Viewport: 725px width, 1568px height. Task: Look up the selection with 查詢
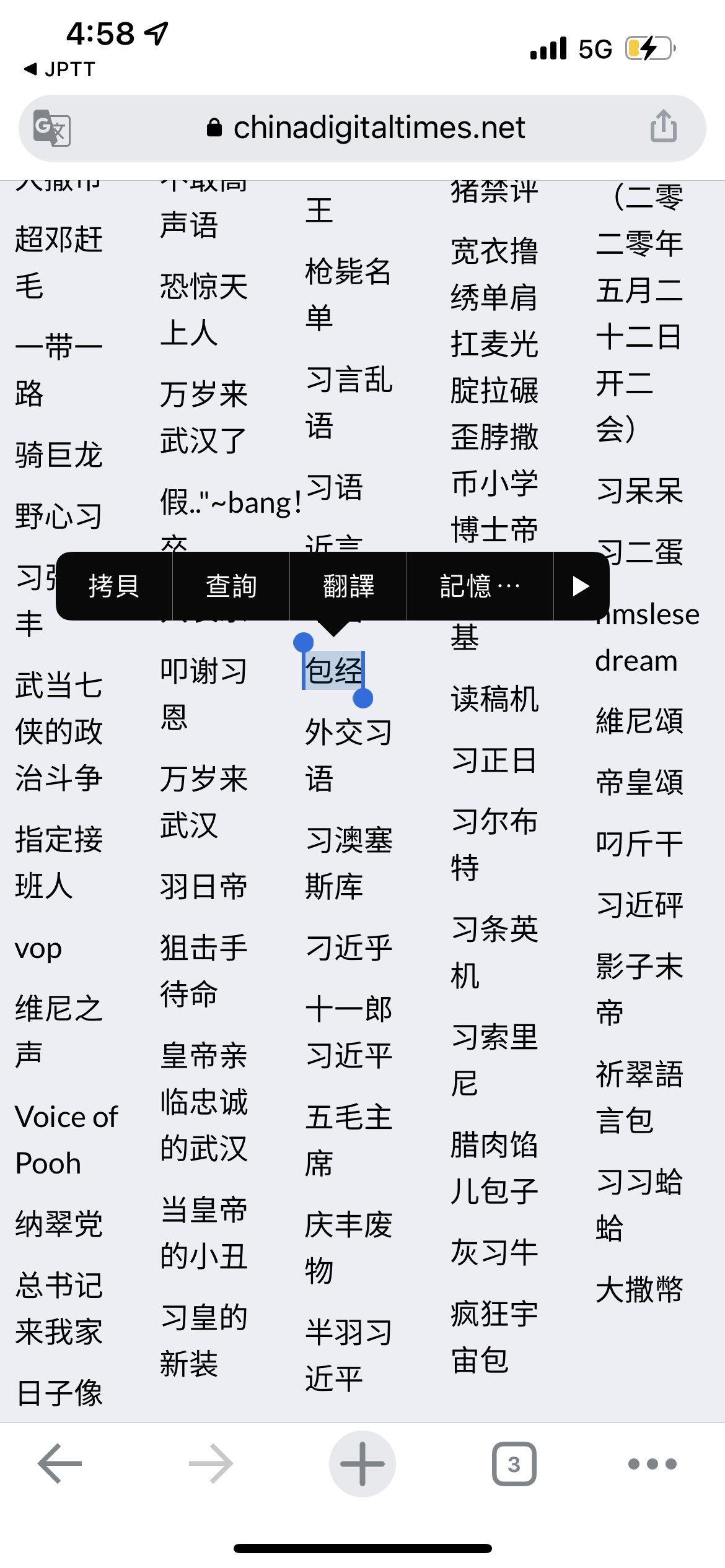(231, 586)
